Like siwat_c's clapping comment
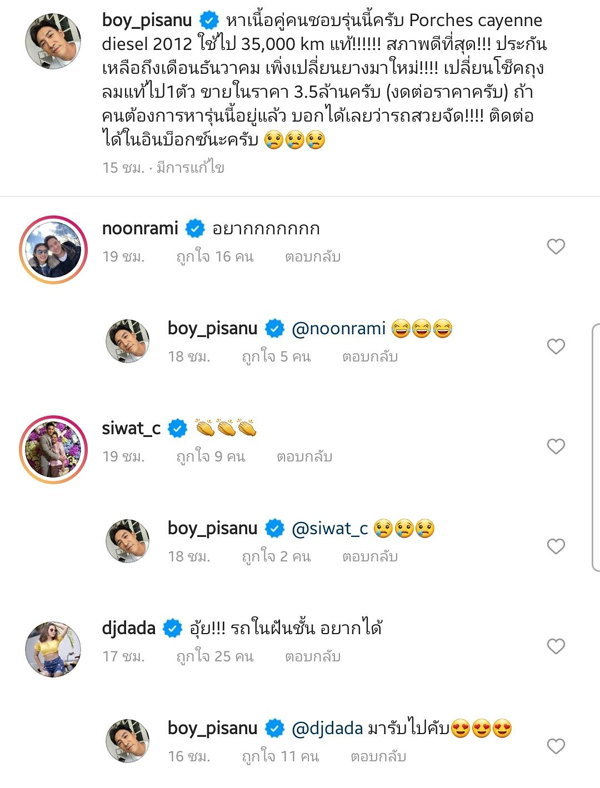This screenshot has width=600, height=788. [x=556, y=446]
